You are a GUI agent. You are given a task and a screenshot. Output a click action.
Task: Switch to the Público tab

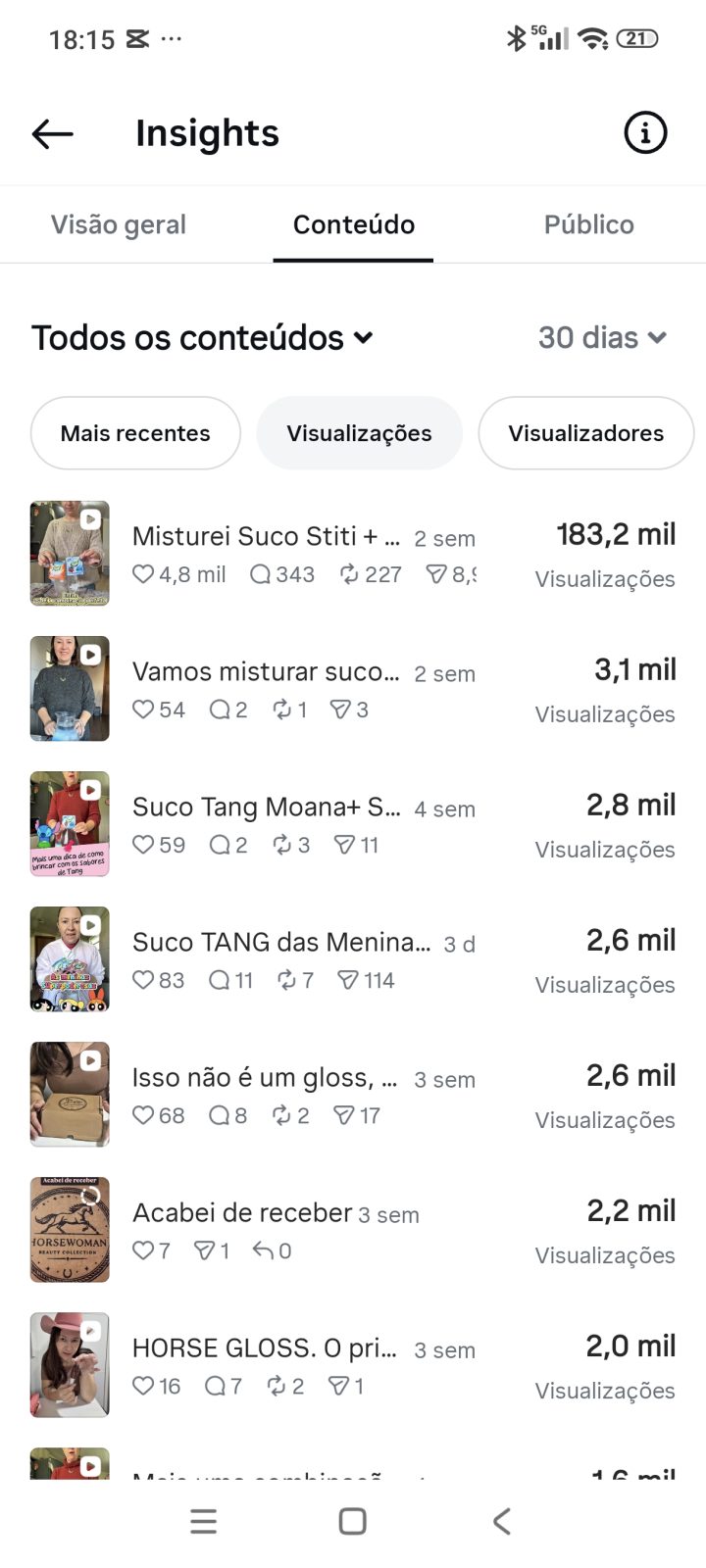click(x=589, y=224)
